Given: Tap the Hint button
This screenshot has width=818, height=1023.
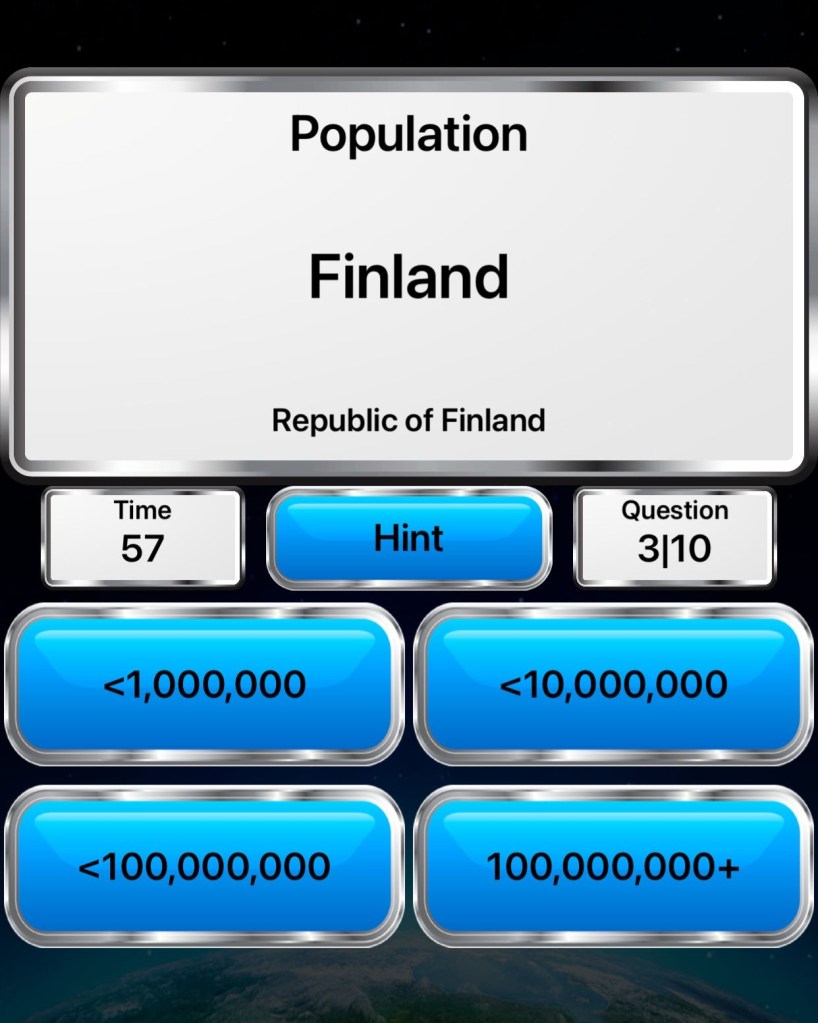Looking at the screenshot, I should point(409,538).
